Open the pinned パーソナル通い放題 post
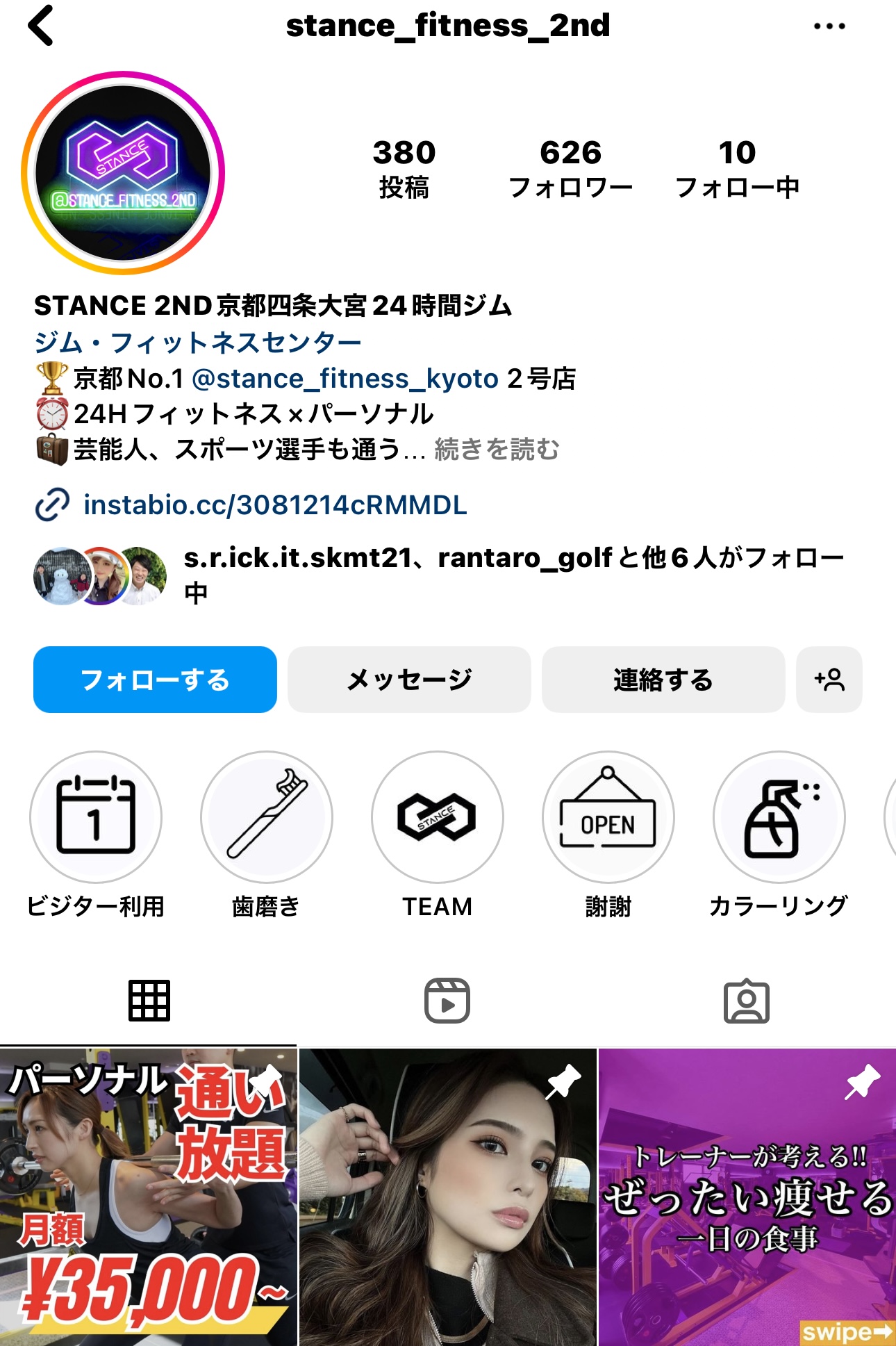The image size is (896, 1346). point(148,1197)
